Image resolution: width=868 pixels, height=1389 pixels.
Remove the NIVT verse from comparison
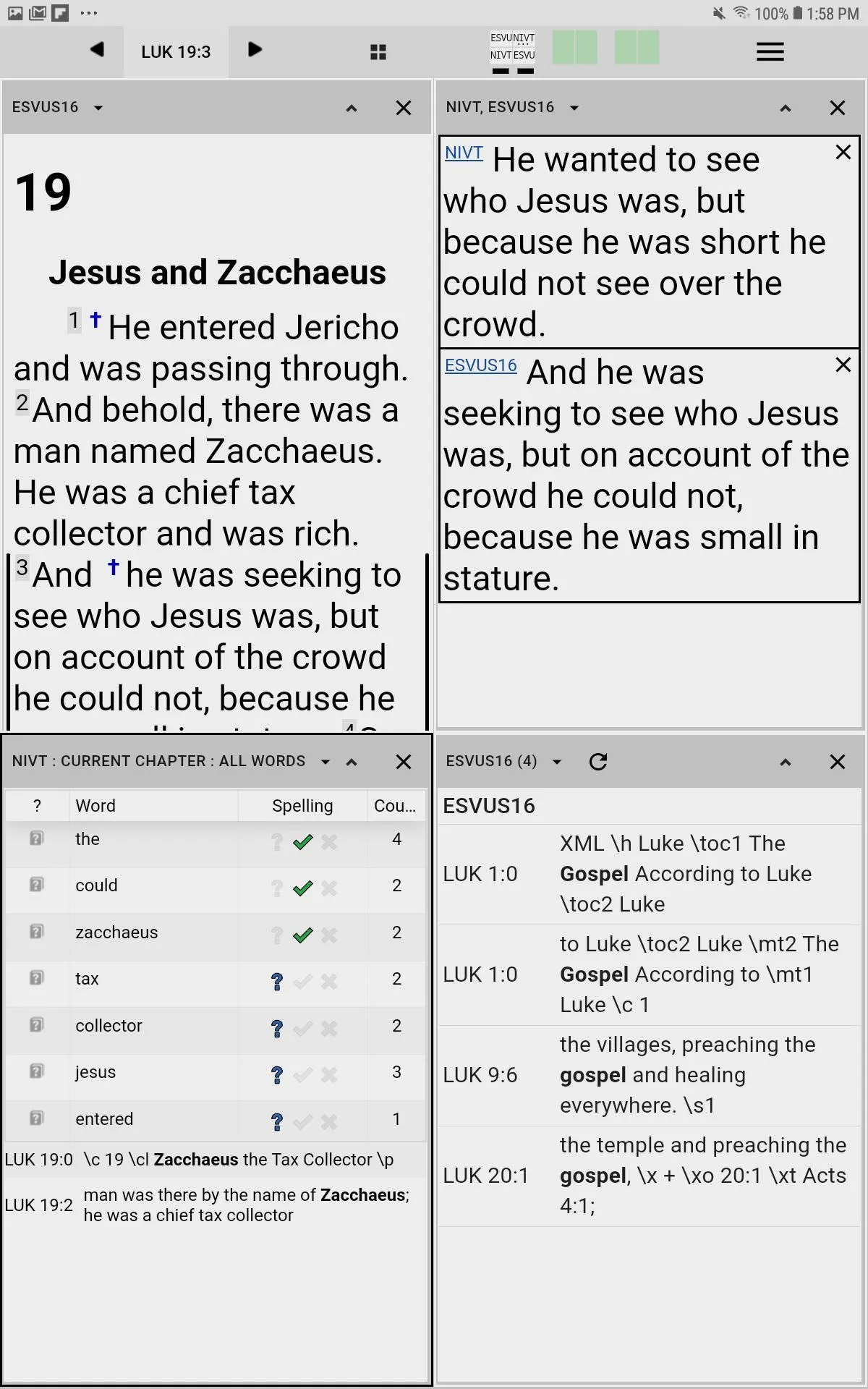(843, 152)
